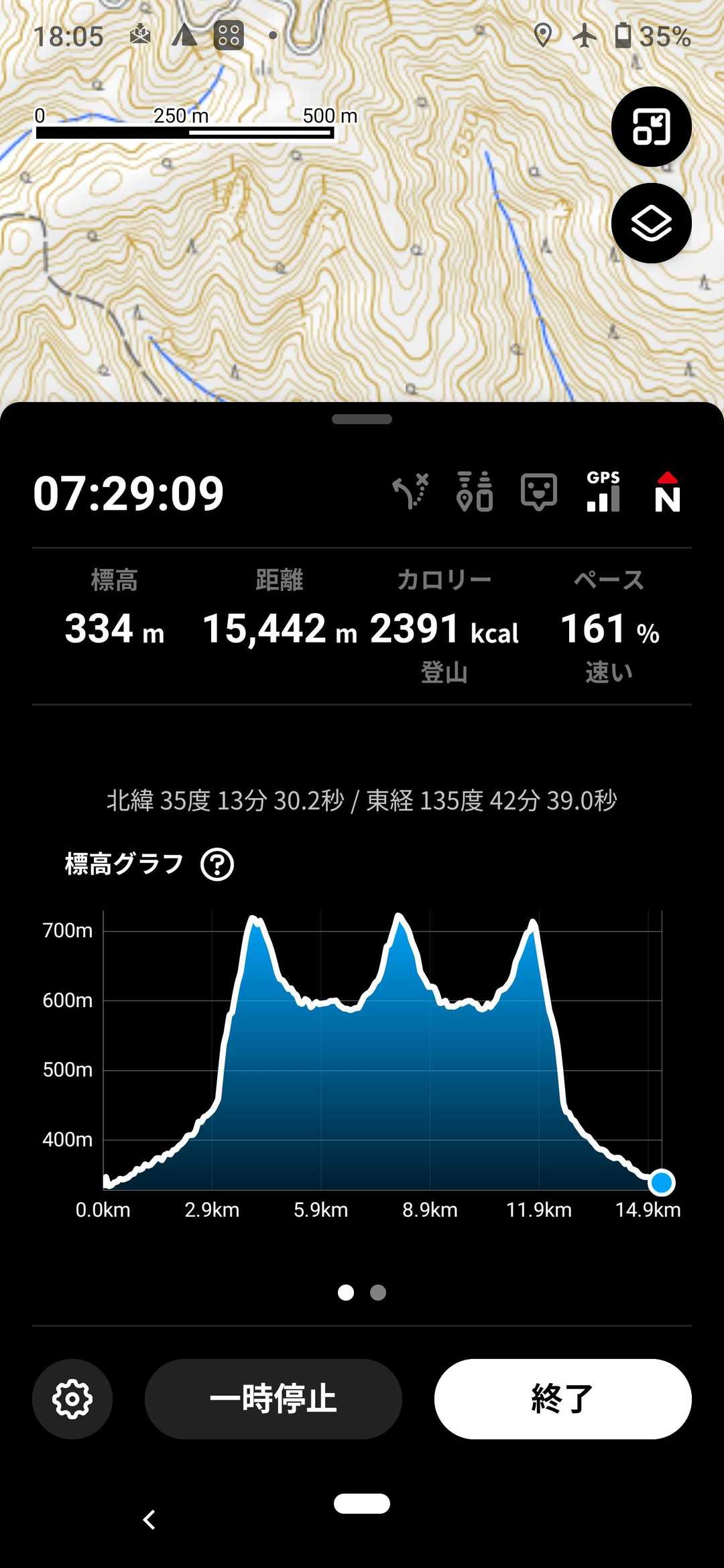Expand the map to full screen
The image size is (724, 1568).
point(651,127)
